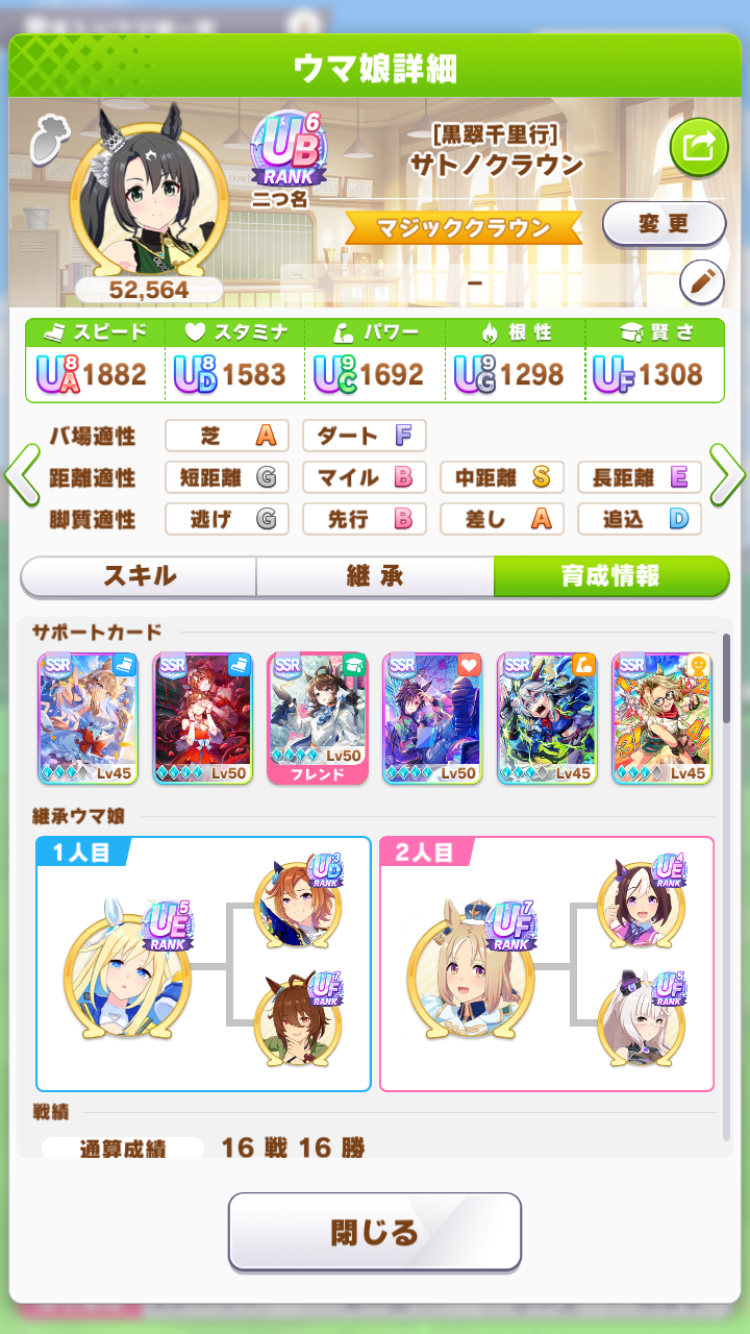Select the 育成情報 tab

[x=611, y=576]
